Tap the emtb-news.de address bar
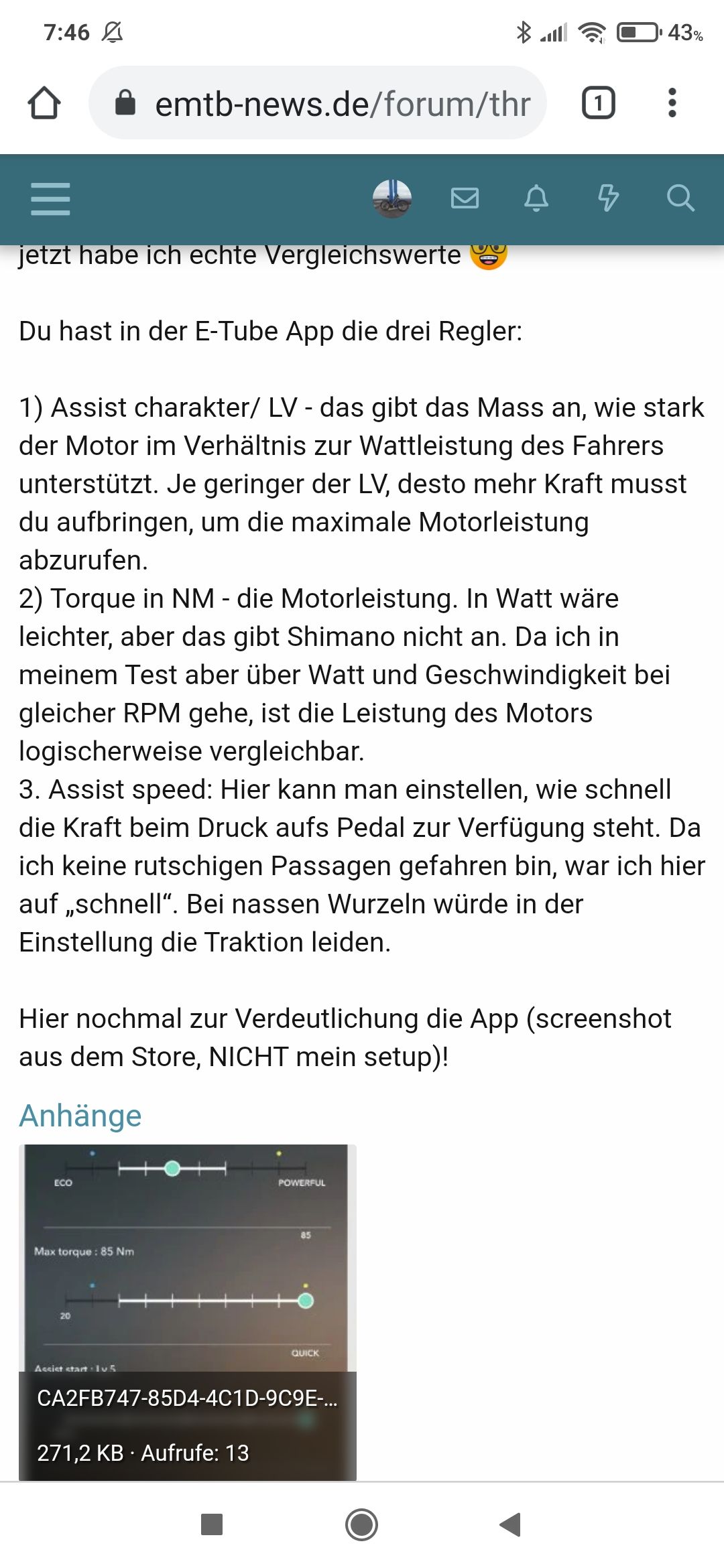Viewport: 724px width, 1568px height. pyautogui.click(x=318, y=103)
